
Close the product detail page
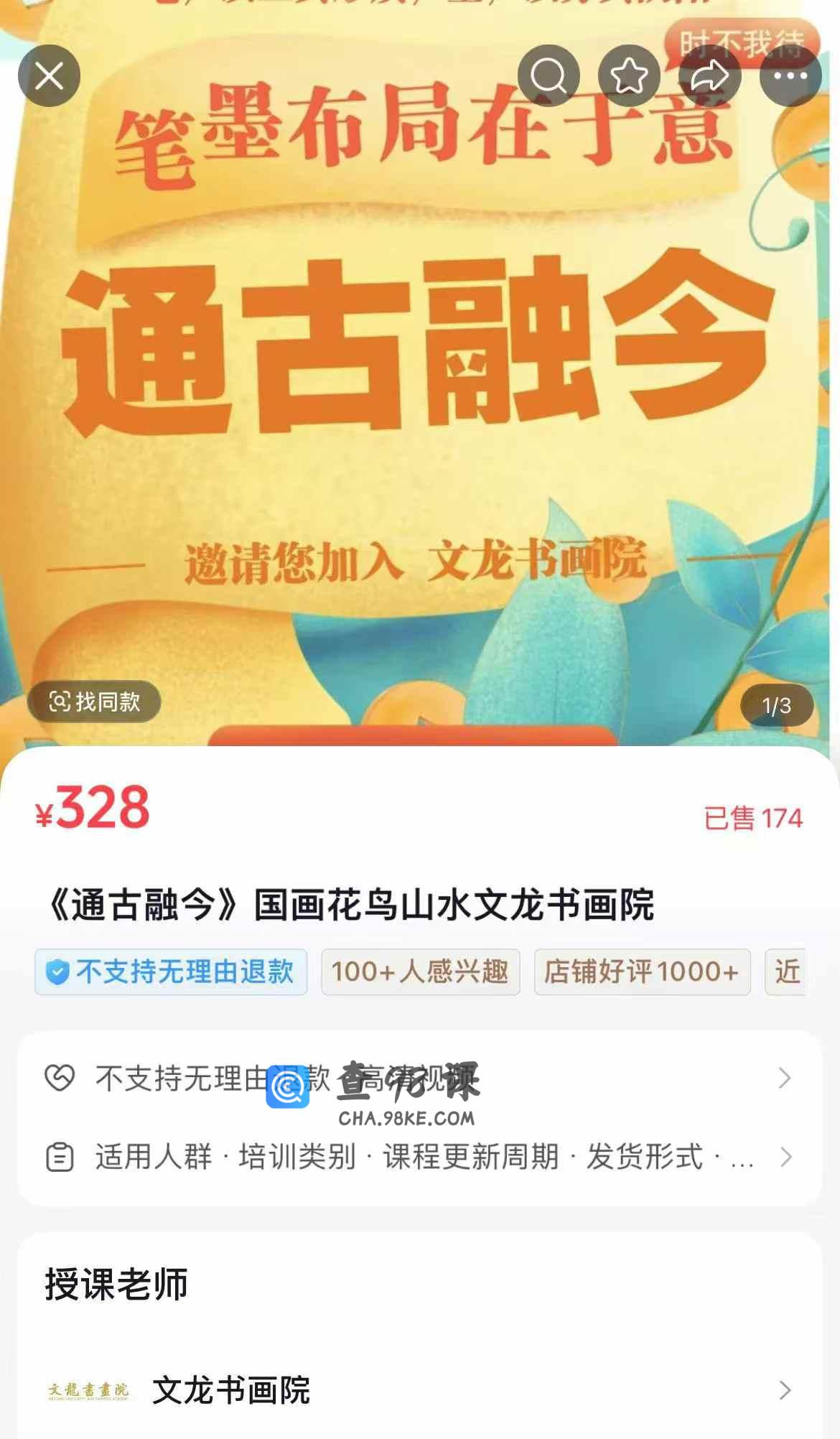[49, 76]
